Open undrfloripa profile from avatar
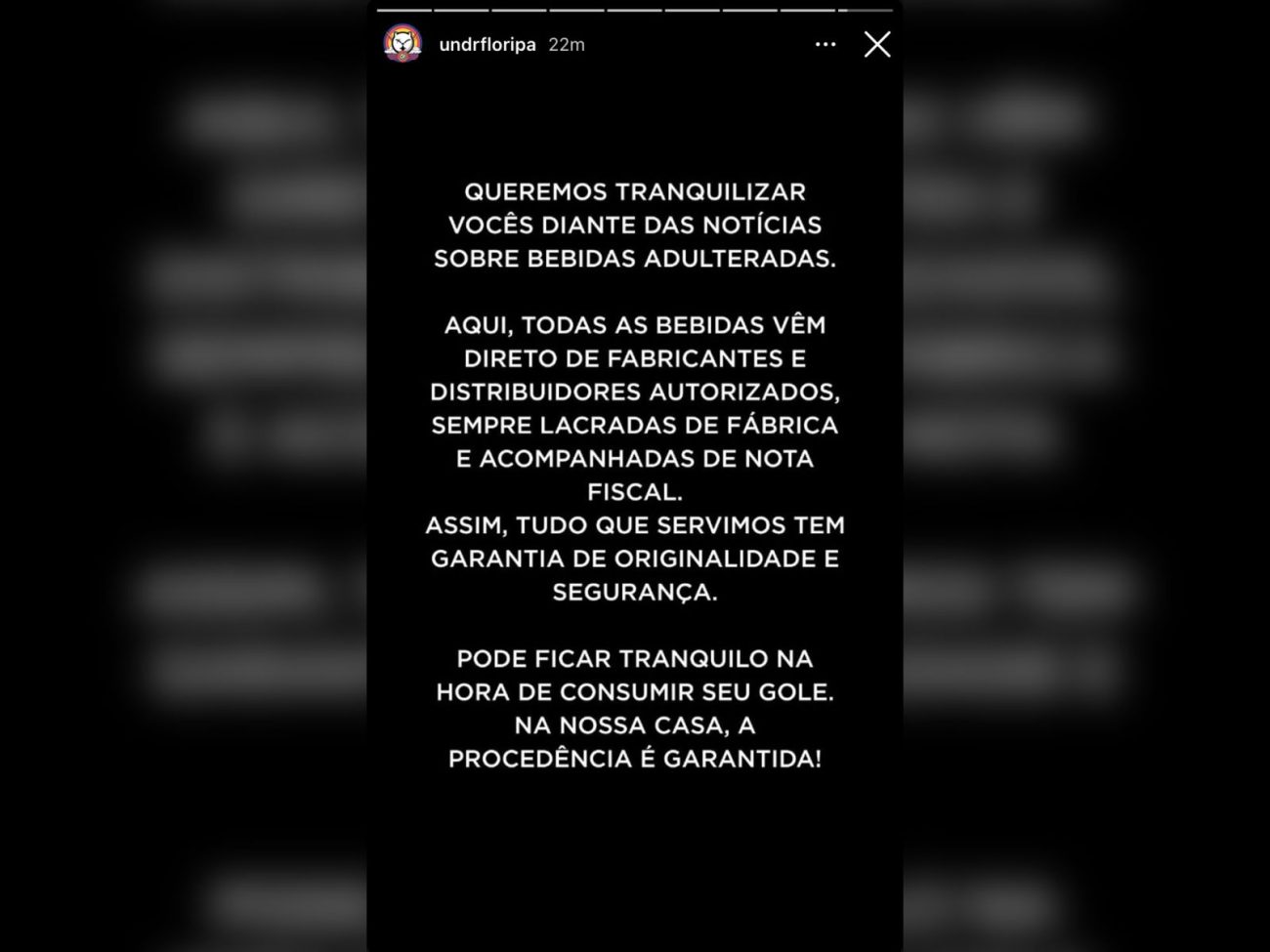Screen dimensions: 1270x952 402,44
